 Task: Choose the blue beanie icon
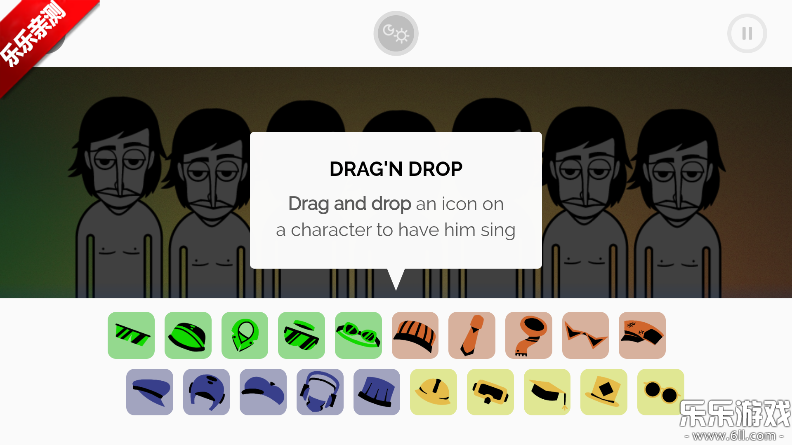pyautogui.click(x=377, y=392)
